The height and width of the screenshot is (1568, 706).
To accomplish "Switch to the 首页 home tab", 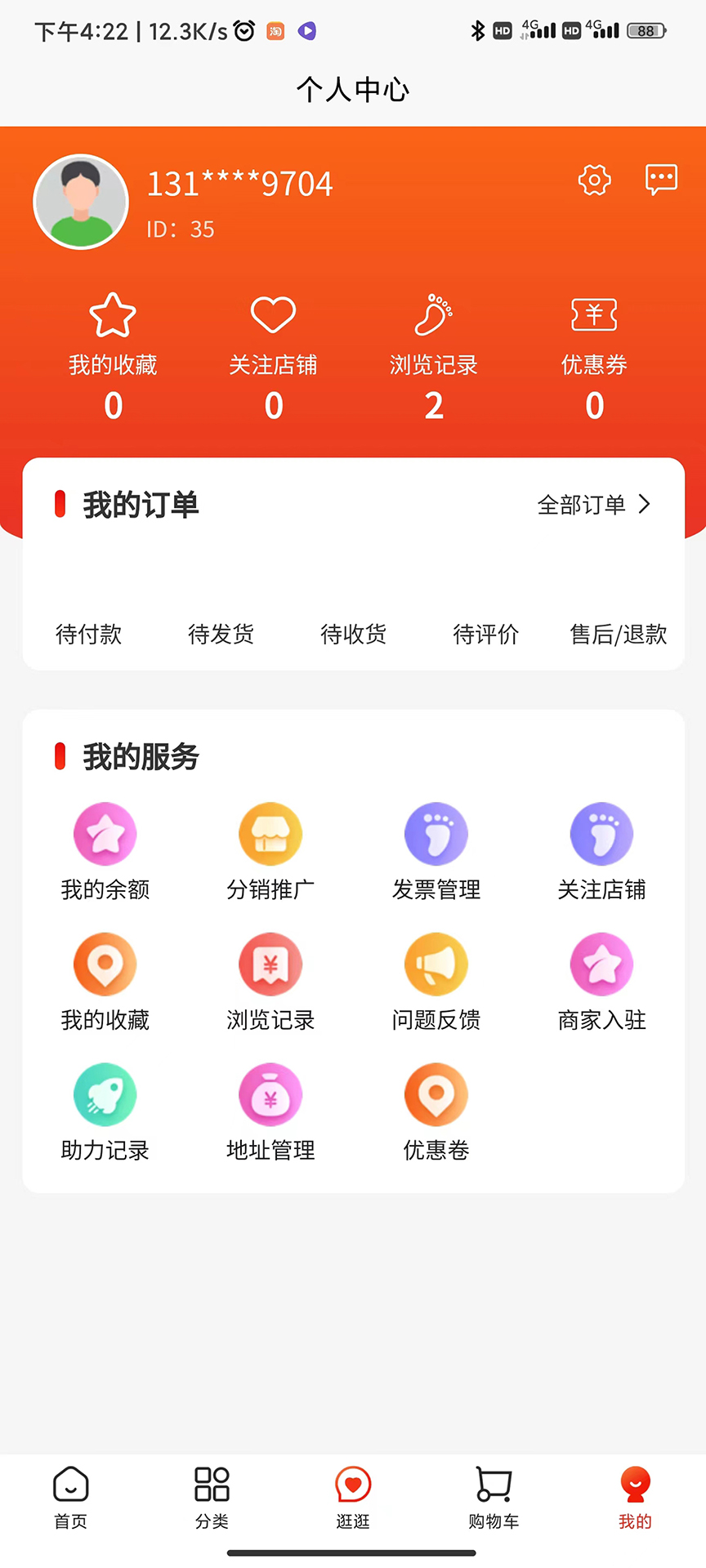I will point(71,1497).
